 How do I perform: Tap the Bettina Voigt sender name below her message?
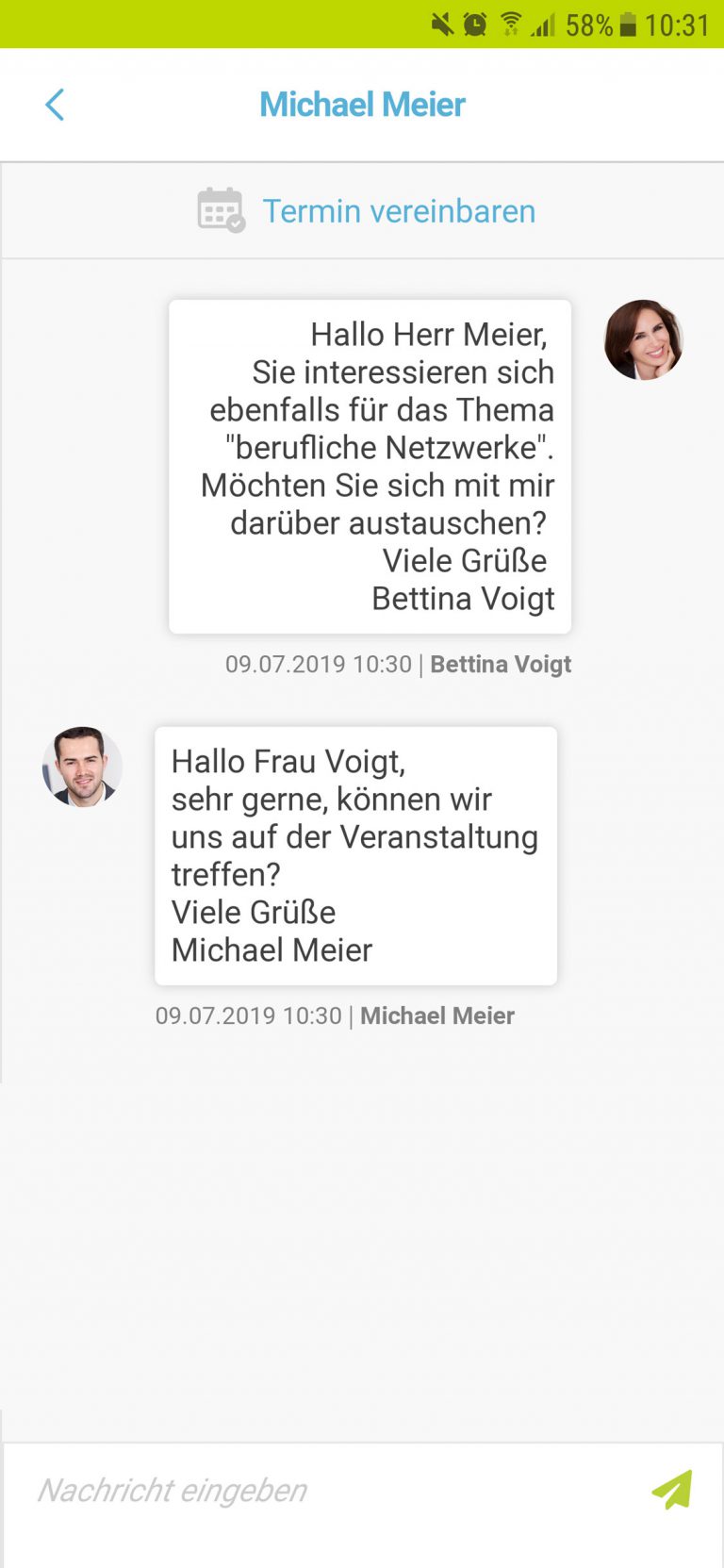point(501,664)
